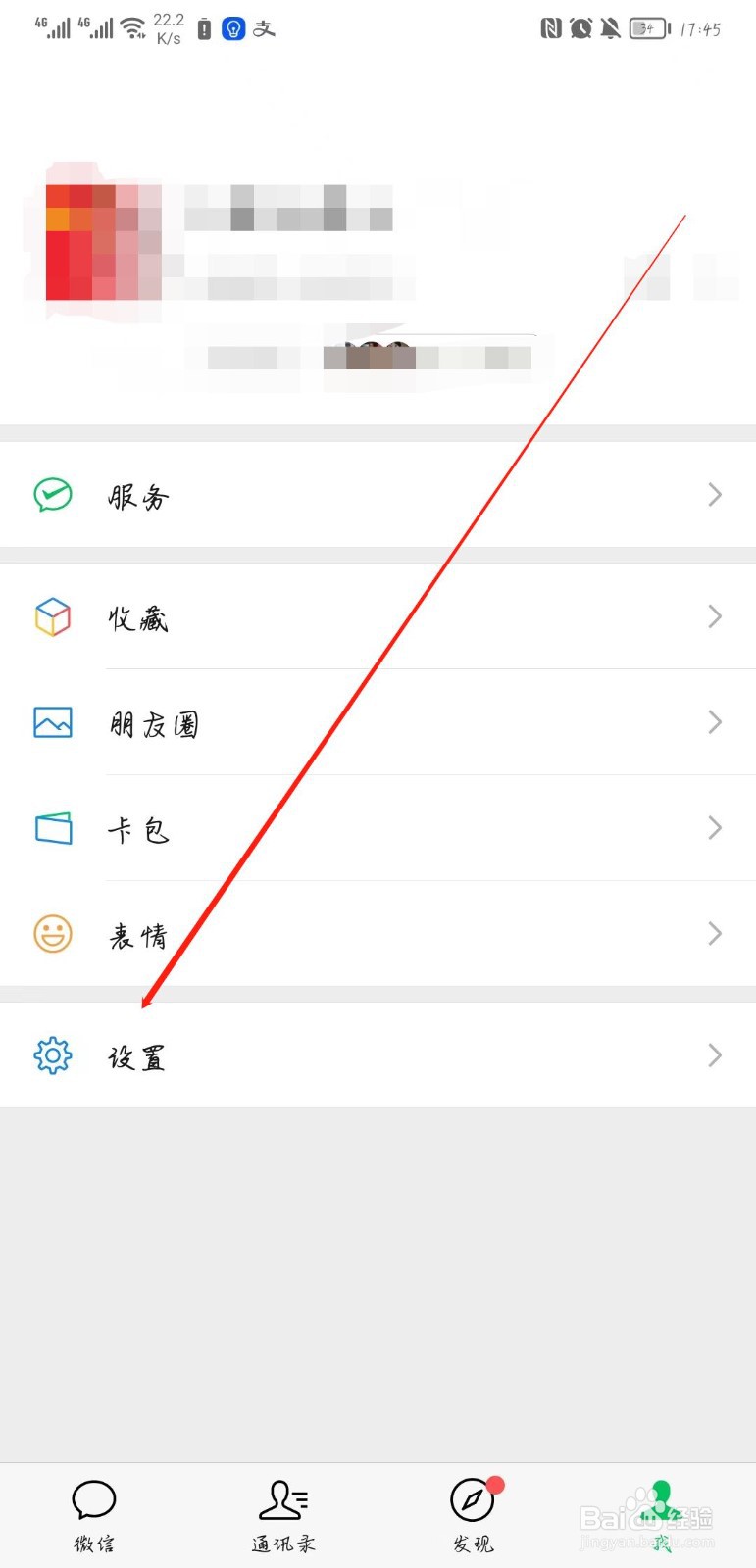
Task: Open the 卡包 (Card Package) entry
Action: [138, 828]
